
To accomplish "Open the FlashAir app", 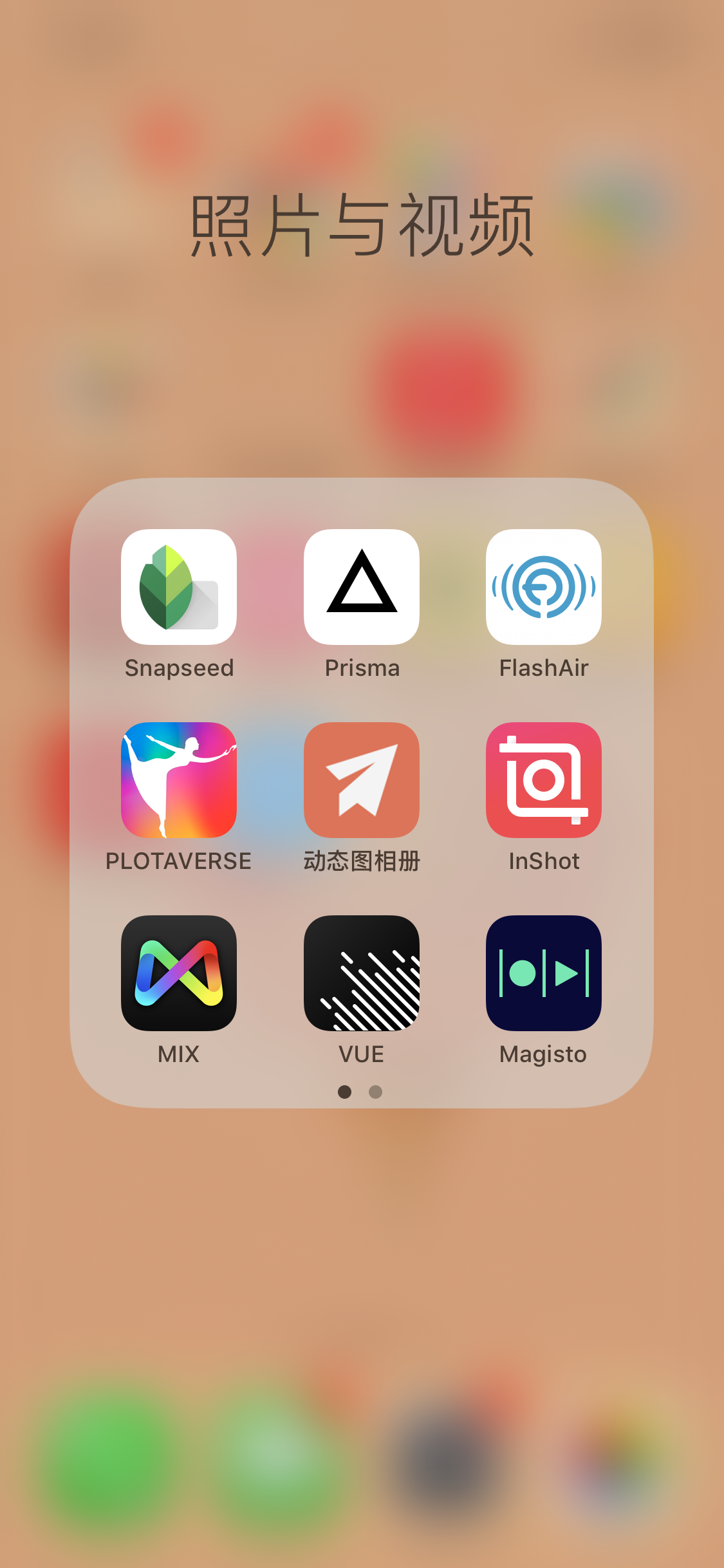I will (x=544, y=587).
